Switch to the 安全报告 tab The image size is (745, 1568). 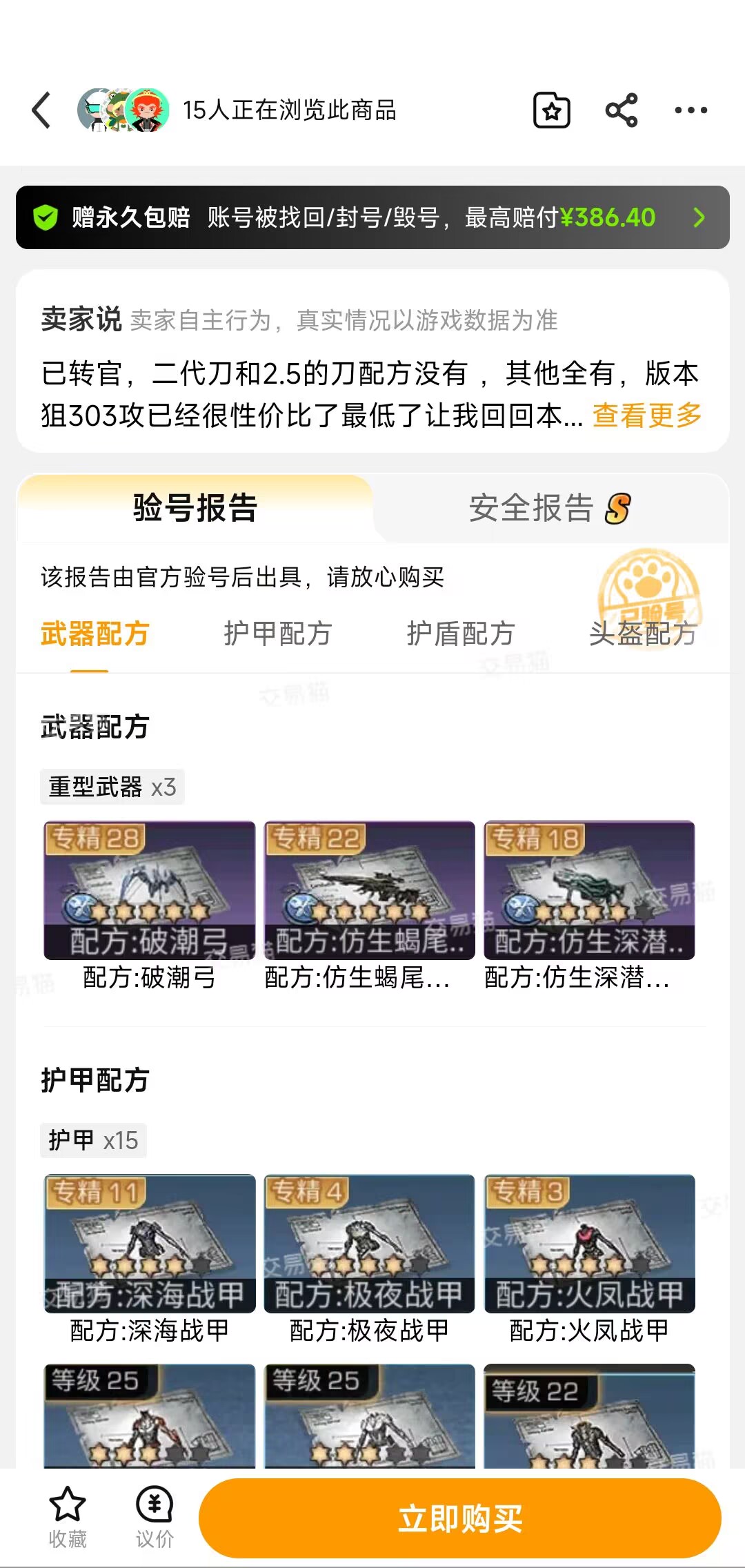pos(549,509)
